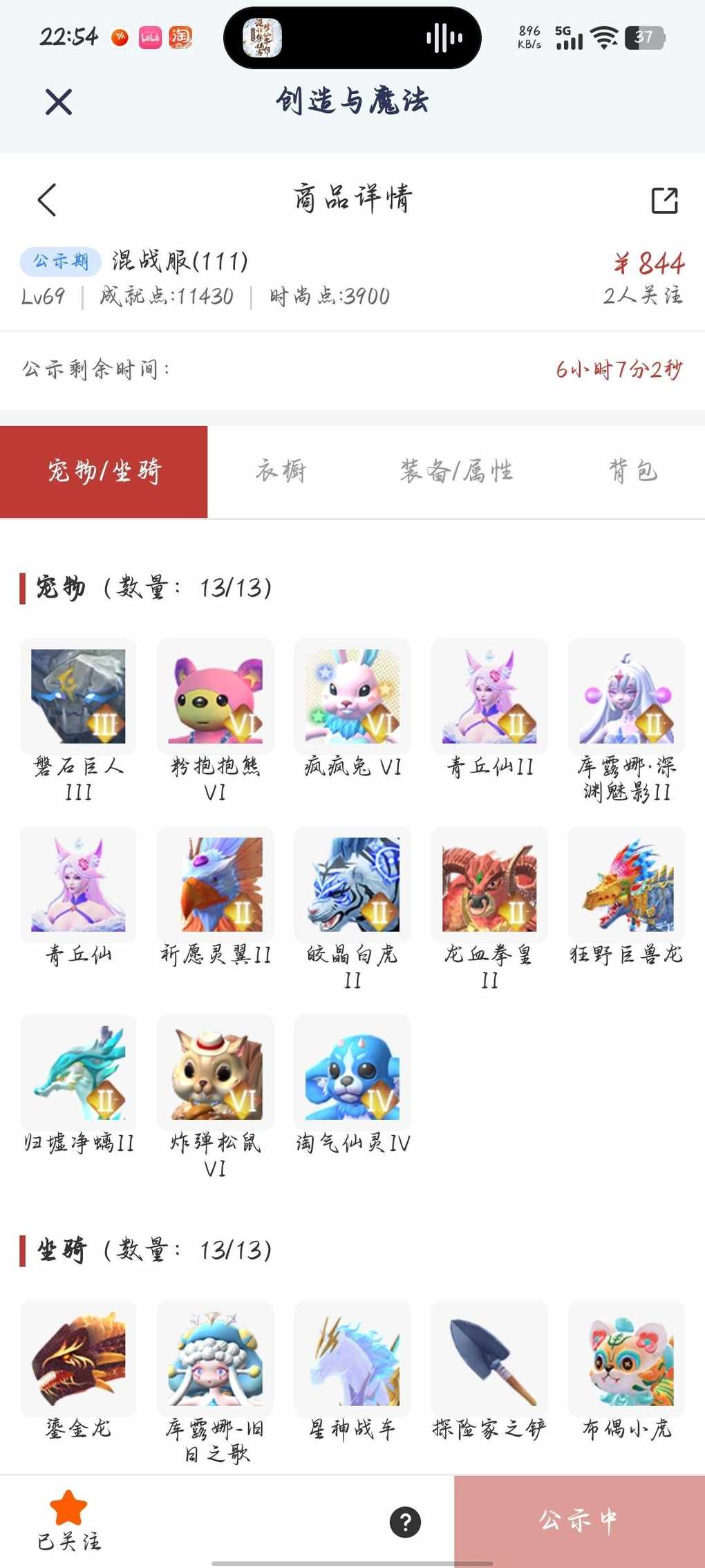Close the 创造与魔法 page
The width and height of the screenshot is (705, 1568).
click(59, 102)
